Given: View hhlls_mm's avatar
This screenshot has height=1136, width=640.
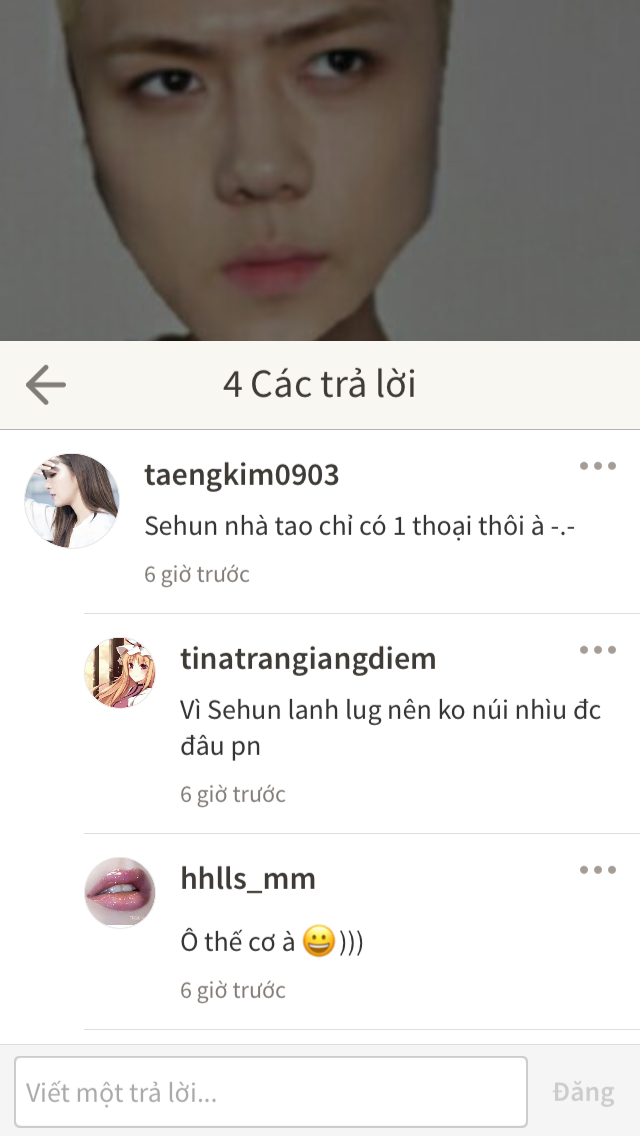Looking at the screenshot, I should pyautogui.click(x=120, y=892).
